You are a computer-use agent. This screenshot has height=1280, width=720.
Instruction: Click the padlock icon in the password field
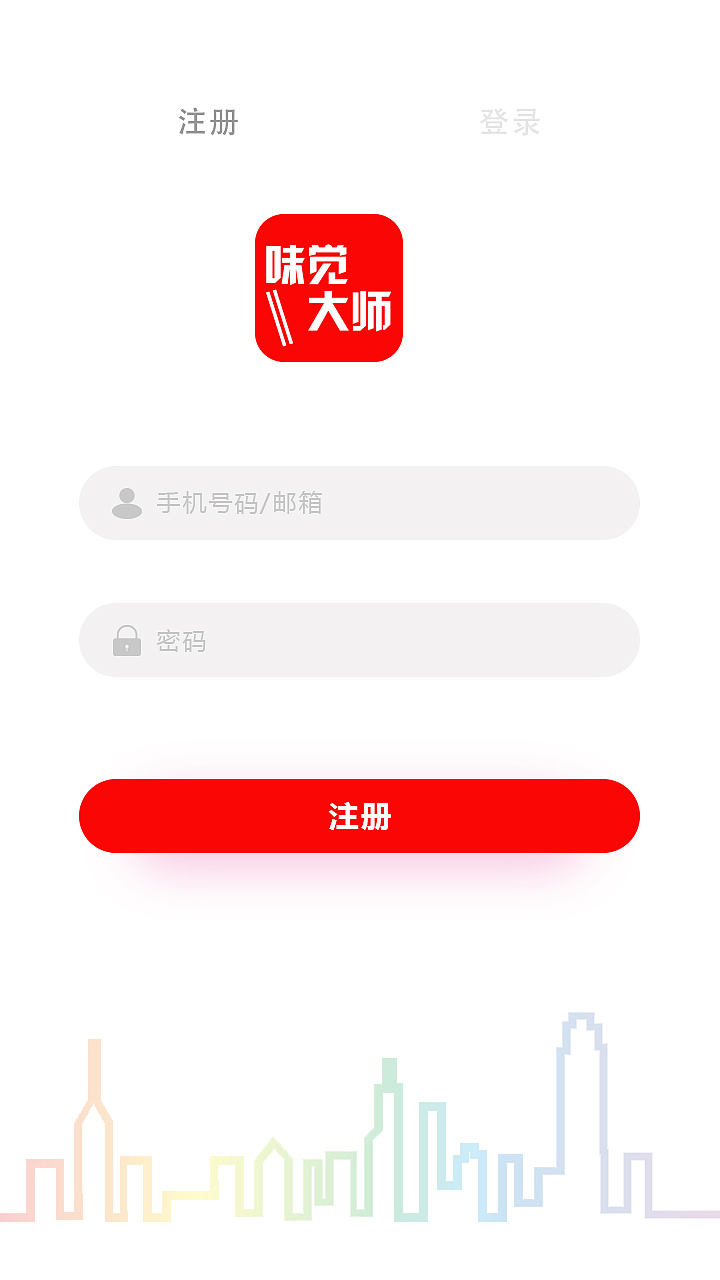point(127,640)
